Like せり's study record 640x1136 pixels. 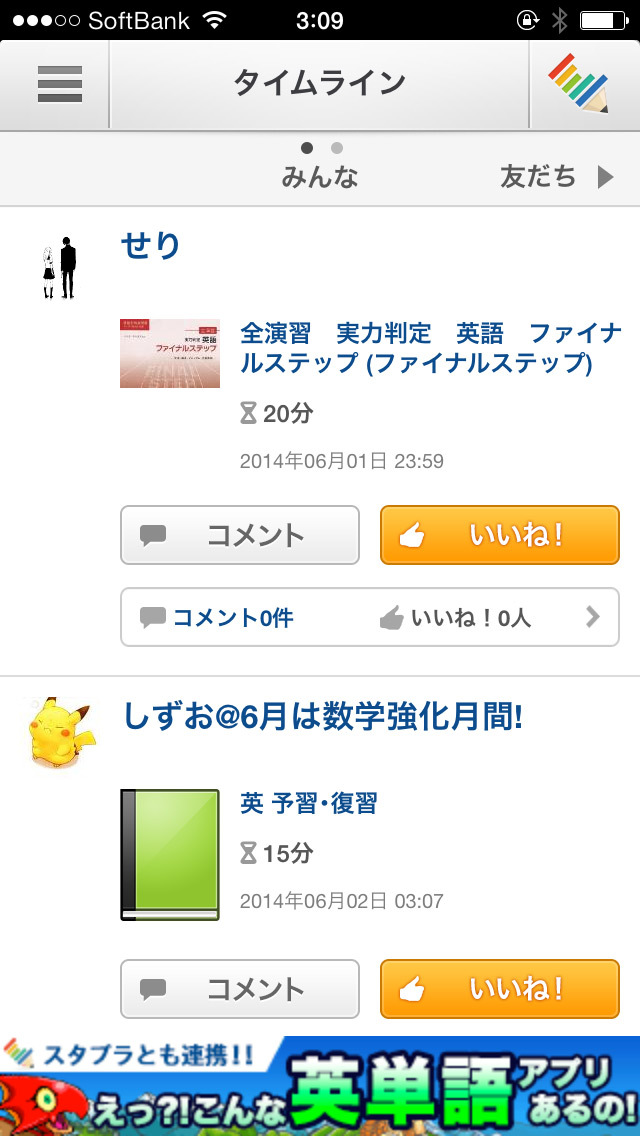click(499, 535)
